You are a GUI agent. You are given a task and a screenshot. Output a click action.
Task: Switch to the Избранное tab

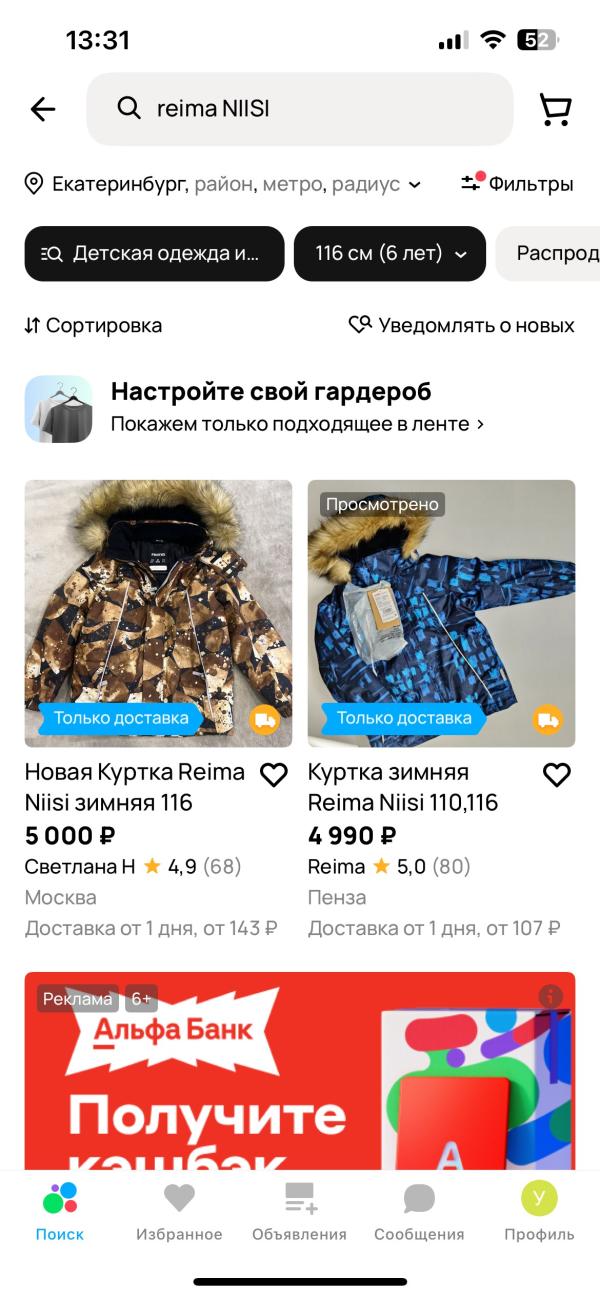click(x=179, y=1212)
